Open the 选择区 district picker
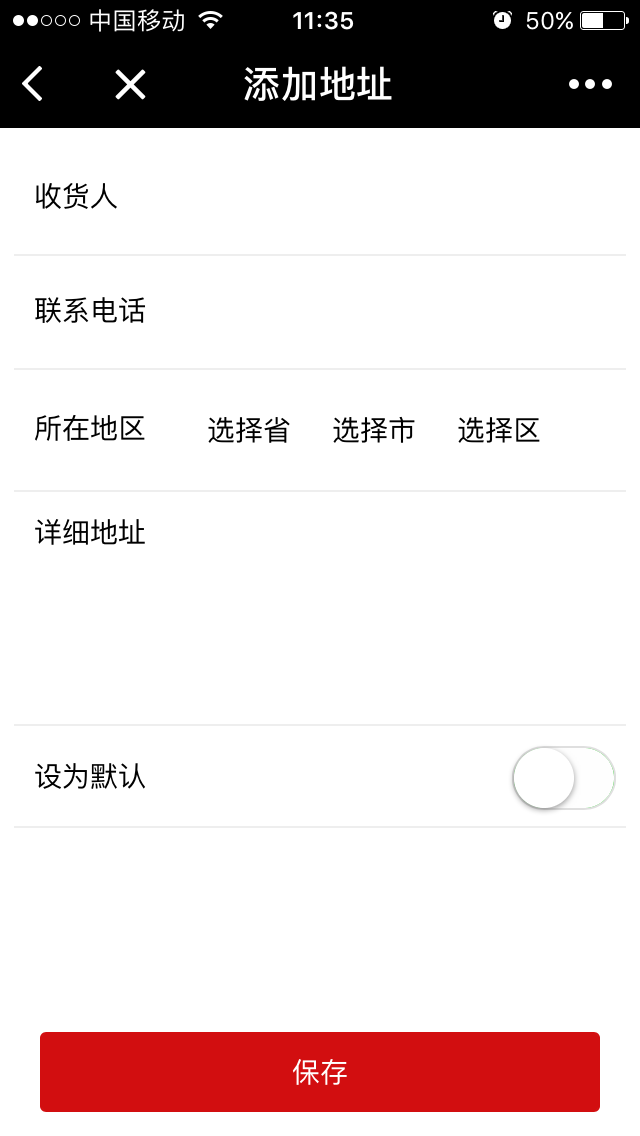The height and width of the screenshot is (1136, 640). pyautogui.click(x=498, y=430)
